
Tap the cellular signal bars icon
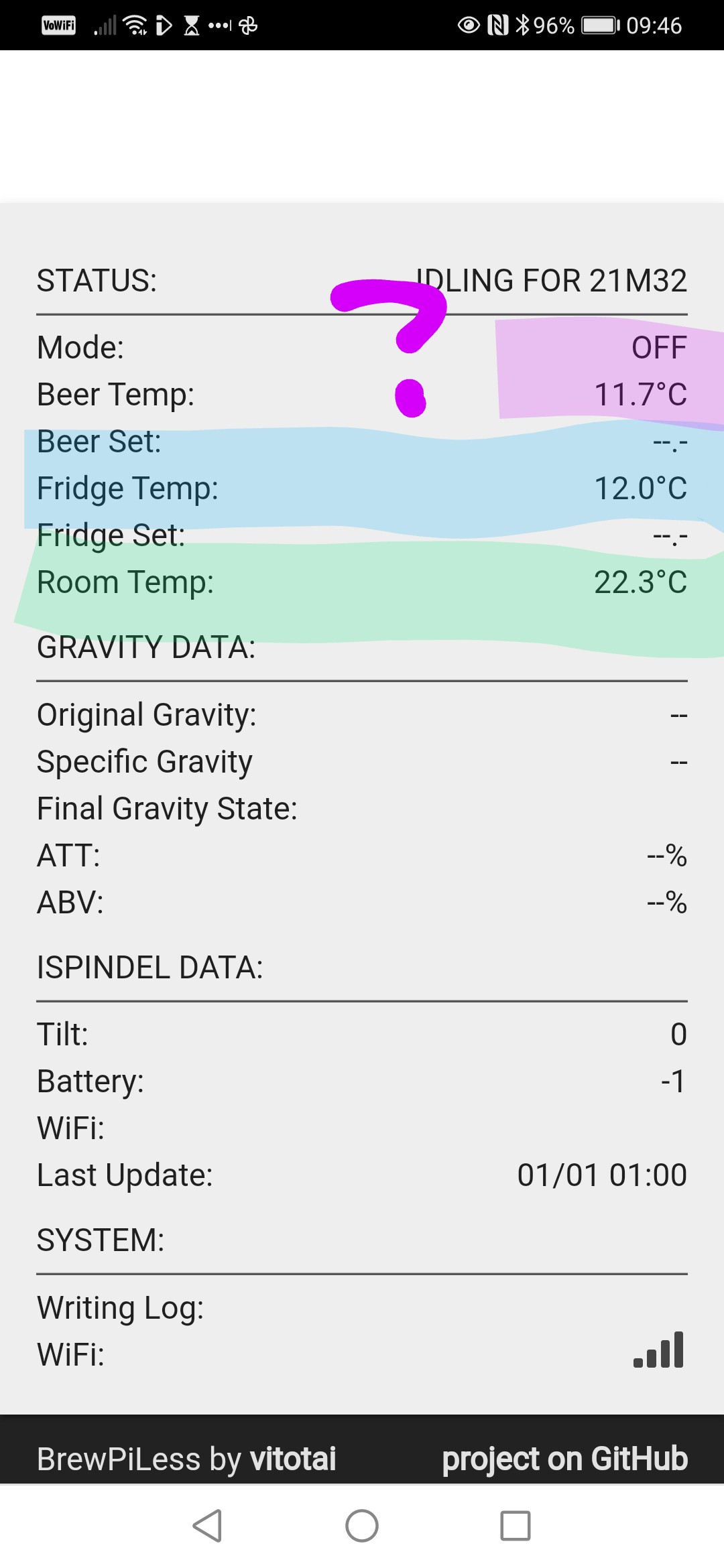click(x=105, y=25)
